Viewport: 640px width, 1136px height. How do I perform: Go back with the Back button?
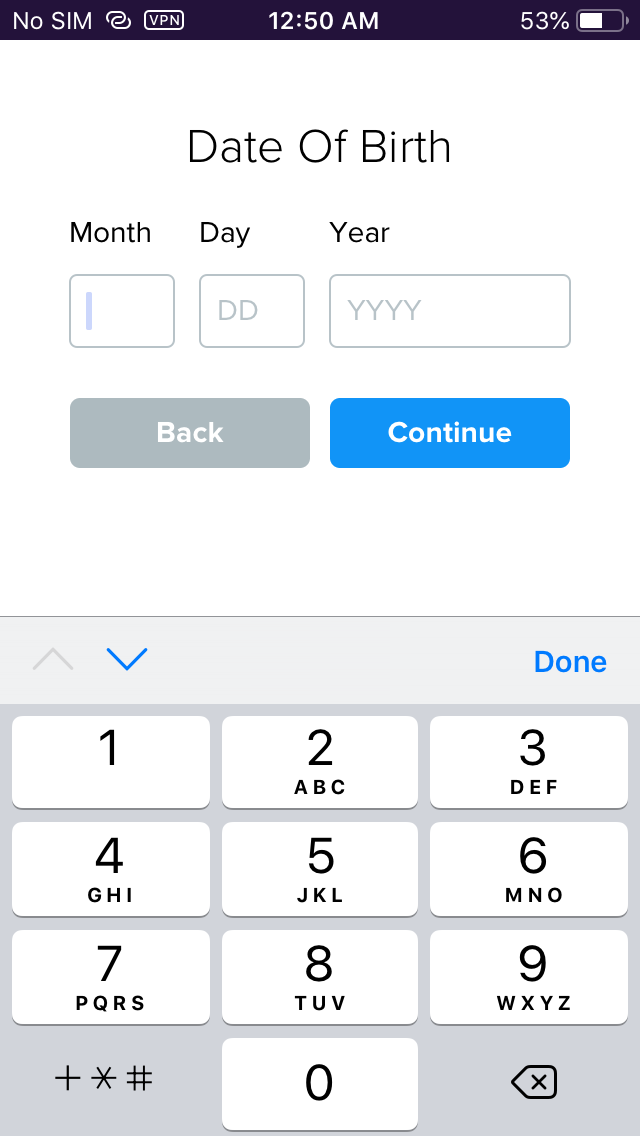tap(190, 433)
